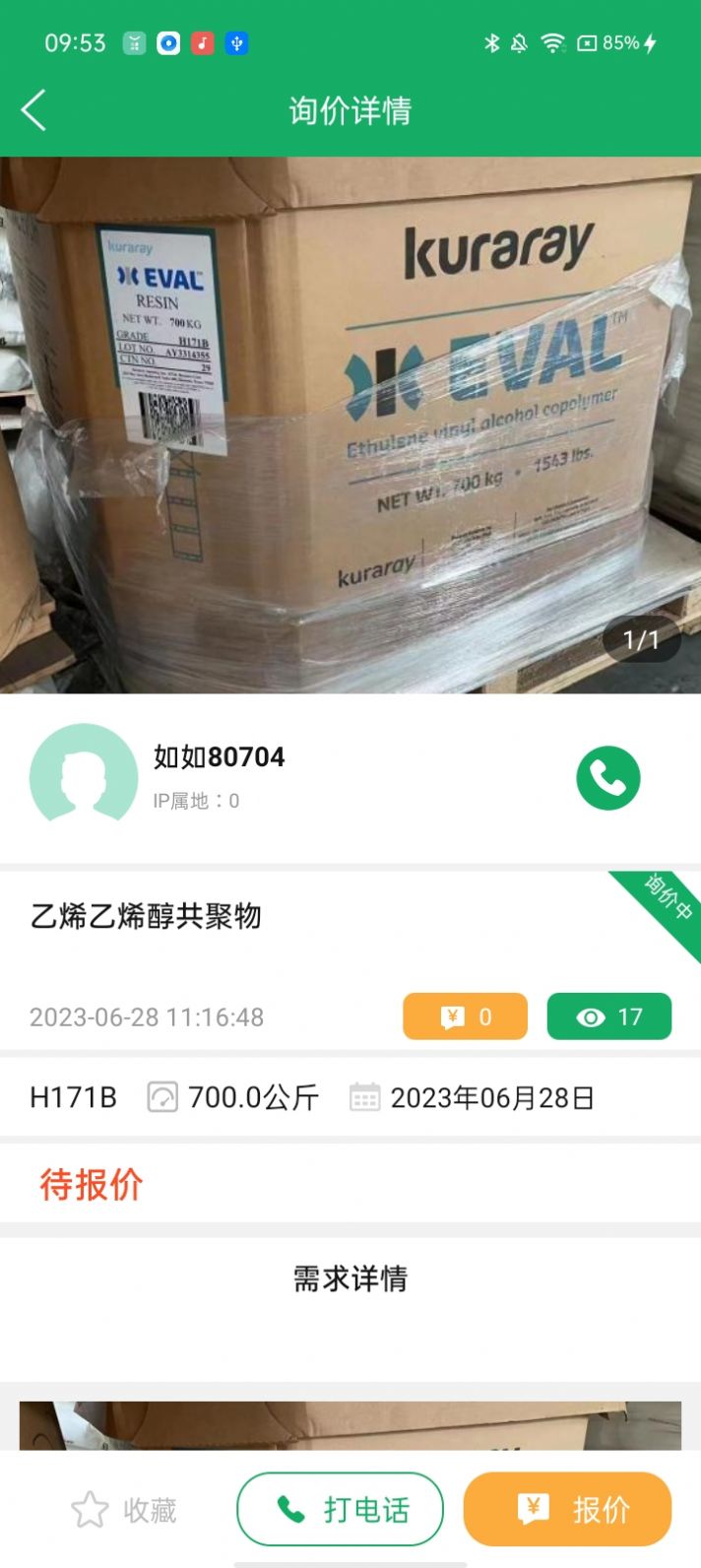
Task: Submit a quote with the 报价 button
Action: click(567, 1509)
